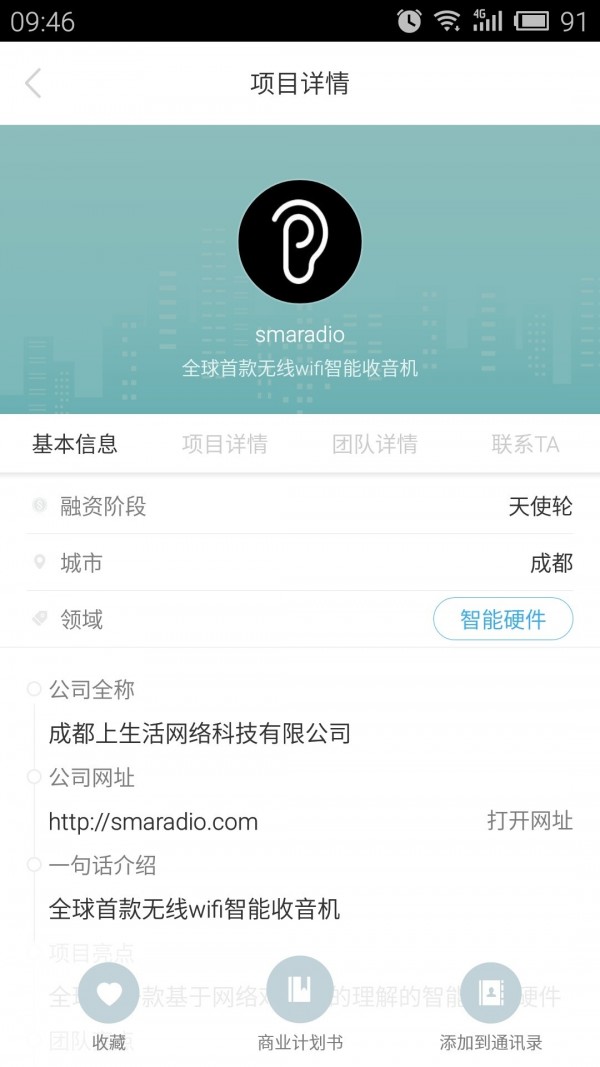Screen dimensions: 600x1067
Task: Switch to the 项目详情 tab
Action: click(225, 444)
